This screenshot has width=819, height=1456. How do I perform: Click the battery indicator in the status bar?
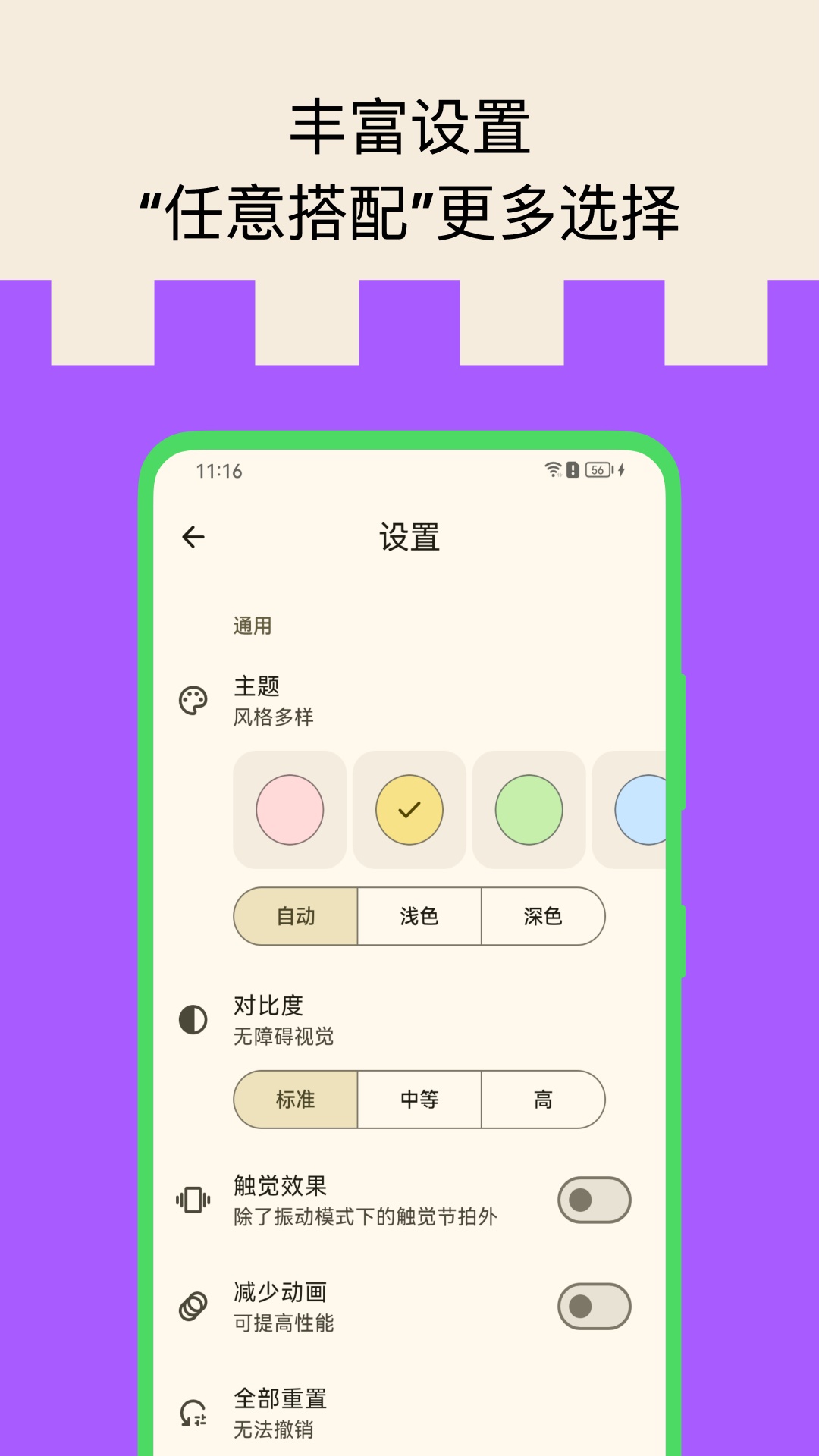click(596, 471)
